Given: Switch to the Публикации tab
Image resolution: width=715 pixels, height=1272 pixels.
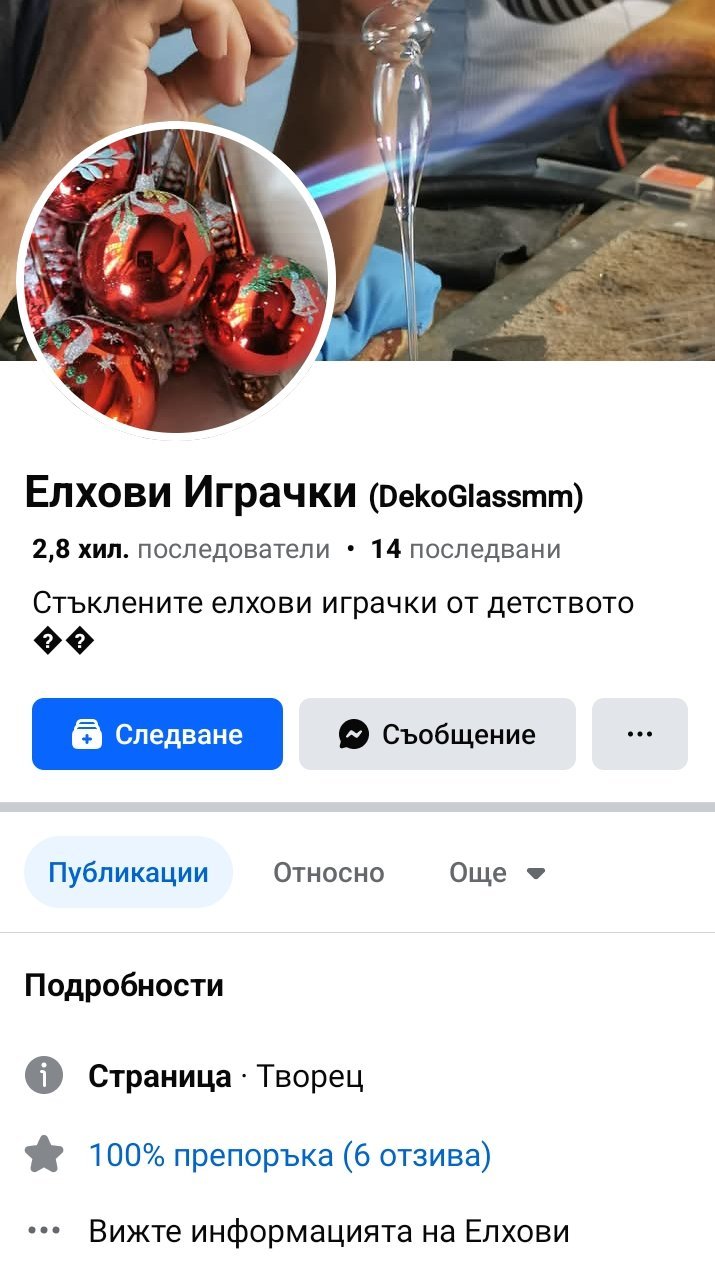Looking at the screenshot, I should click(128, 872).
